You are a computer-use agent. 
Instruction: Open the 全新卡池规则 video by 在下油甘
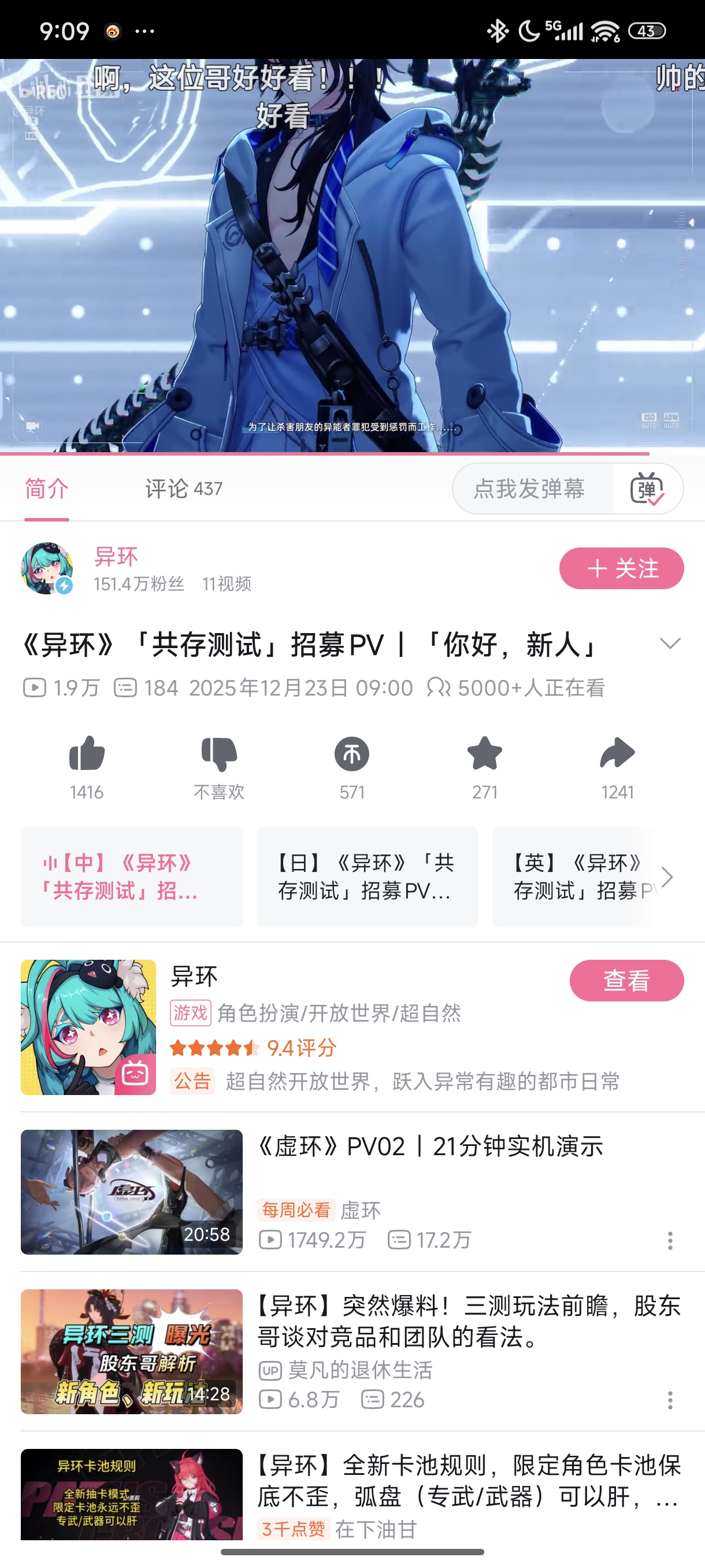click(x=469, y=1480)
